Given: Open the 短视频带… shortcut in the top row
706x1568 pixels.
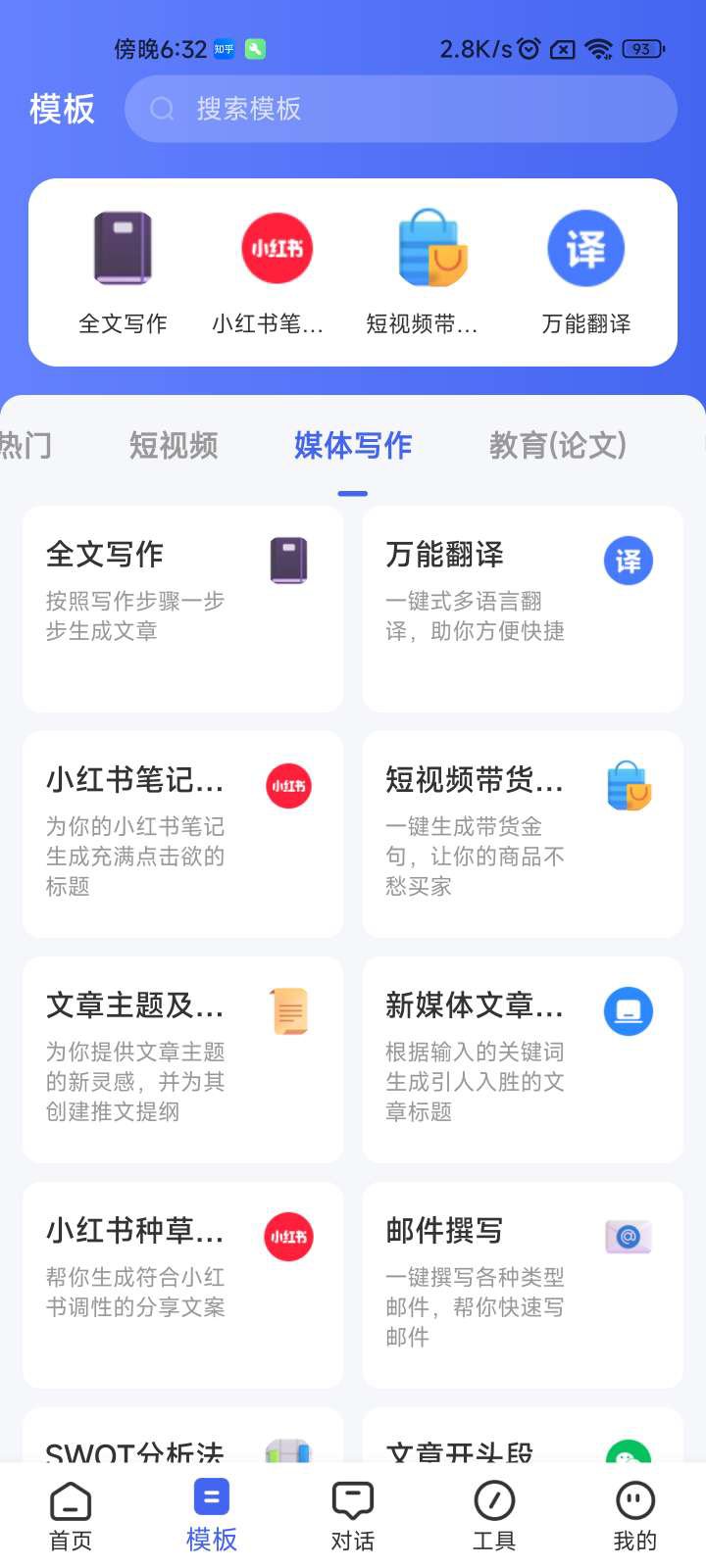Looking at the screenshot, I should click(x=423, y=271).
